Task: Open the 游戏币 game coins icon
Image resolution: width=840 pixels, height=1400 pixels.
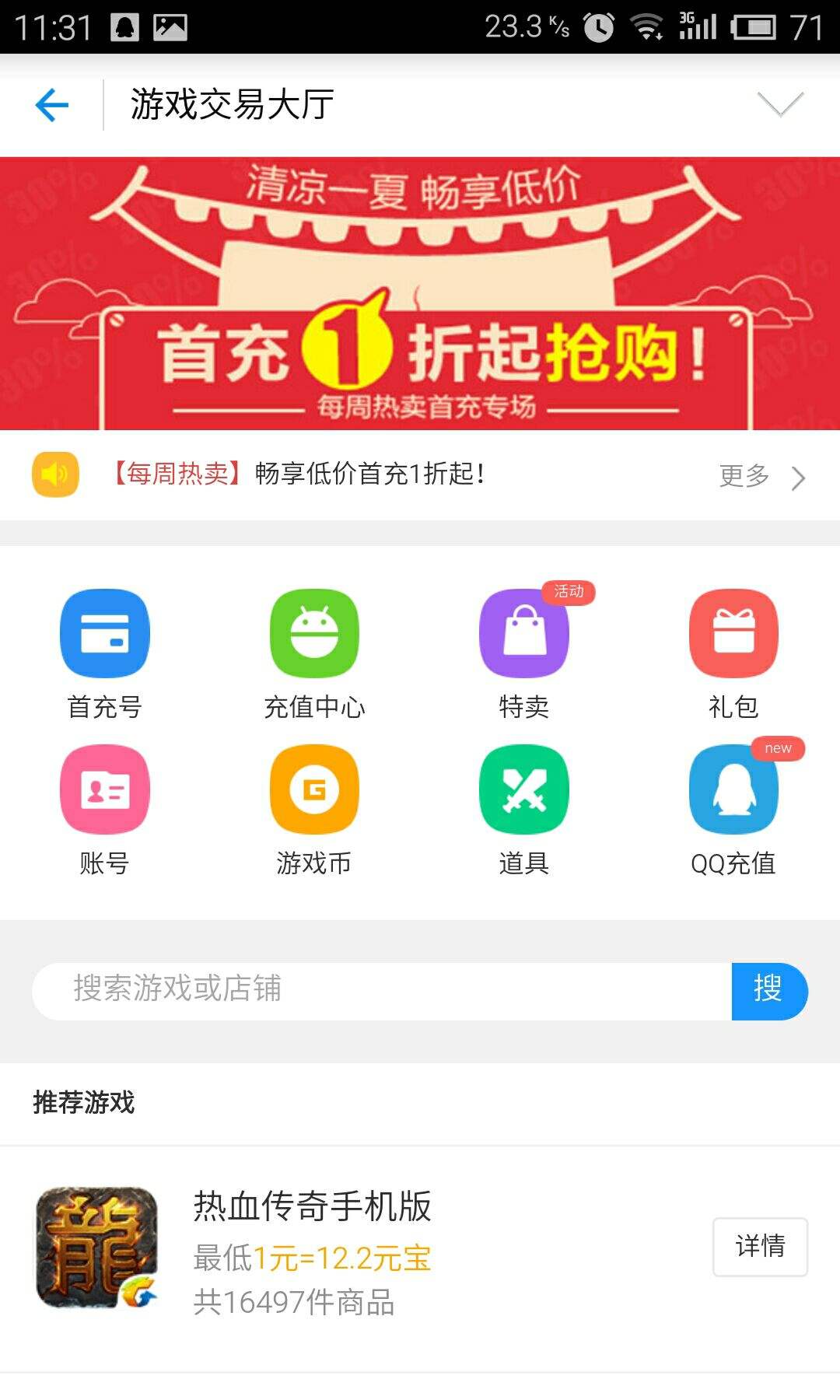Action: pos(314,789)
